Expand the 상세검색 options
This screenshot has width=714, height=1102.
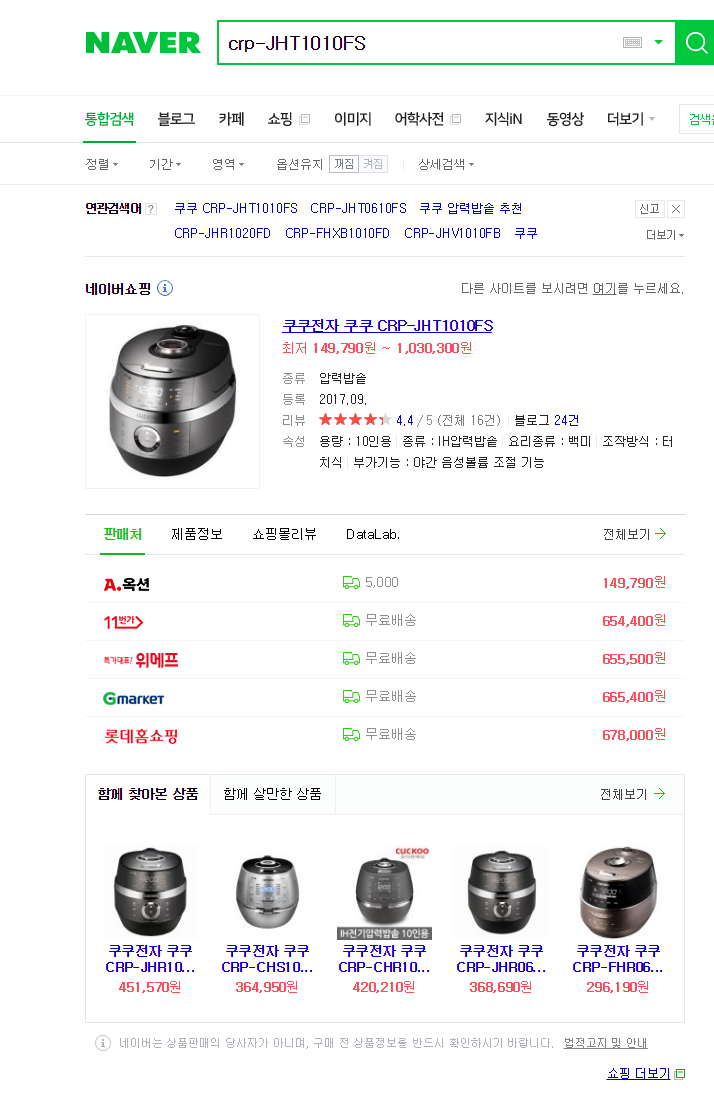coord(445,164)
